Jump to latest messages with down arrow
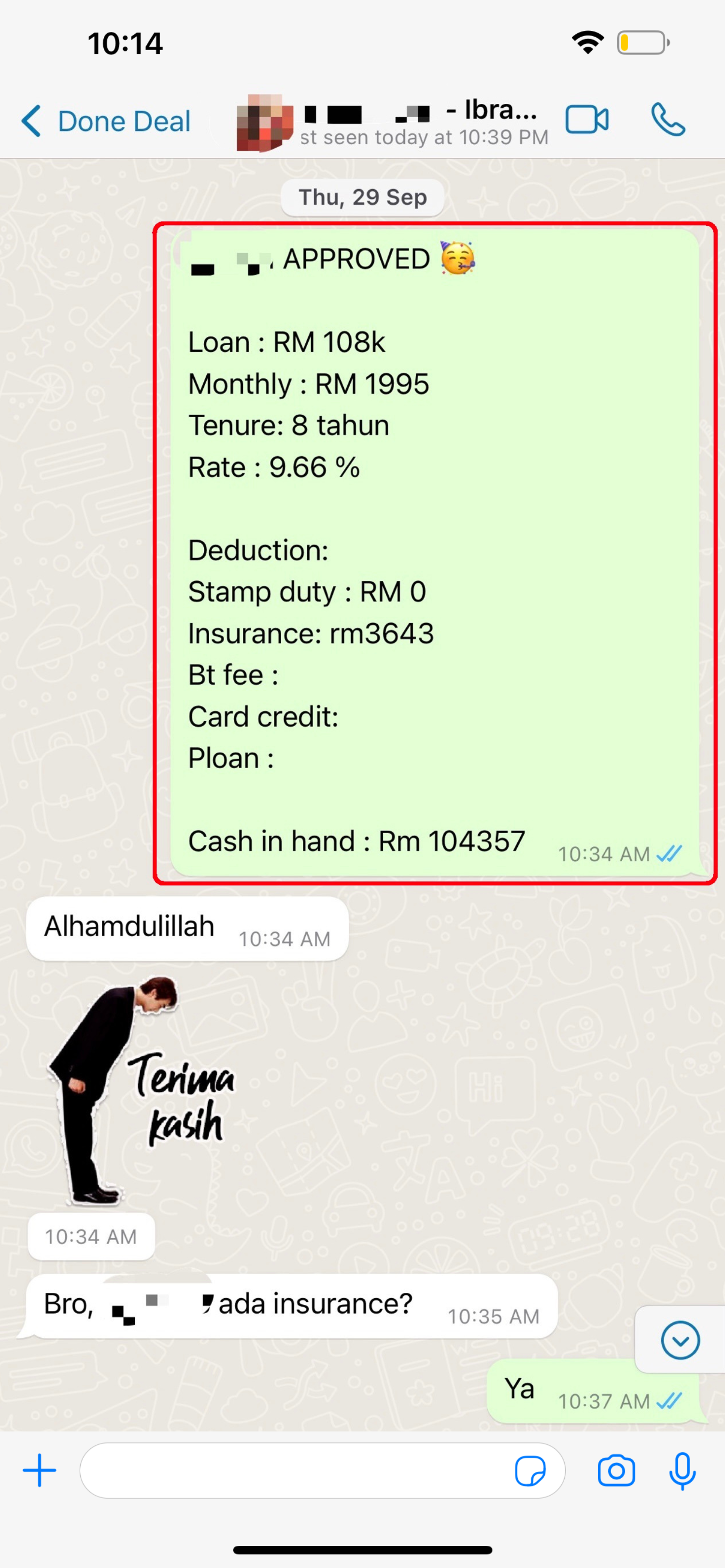The height and width of the screenshot is (1568, 725). click(680, 1340)
